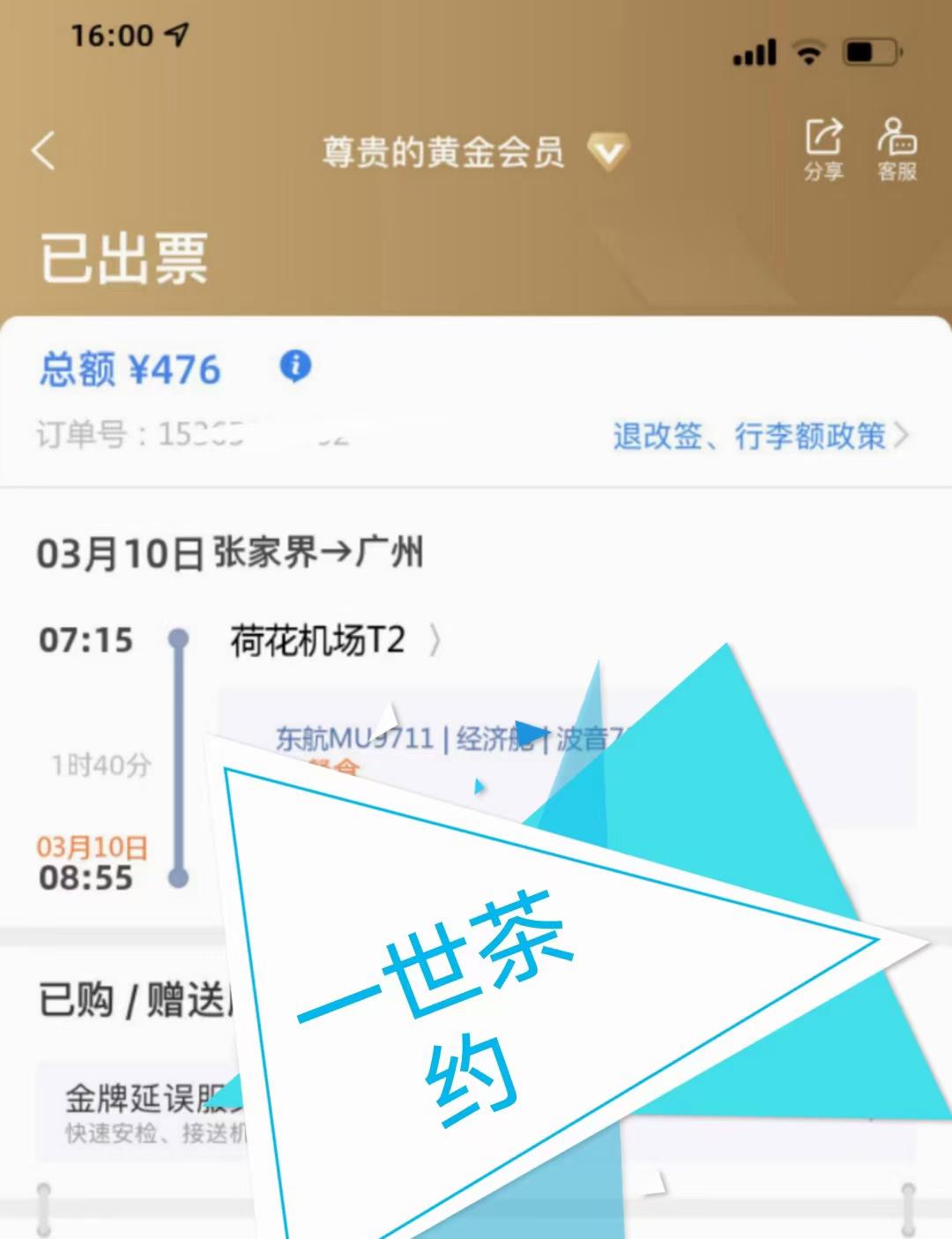This screenshot has height=1239, width=952.
Task: Contact customer service (客服)
Action: 896,149
